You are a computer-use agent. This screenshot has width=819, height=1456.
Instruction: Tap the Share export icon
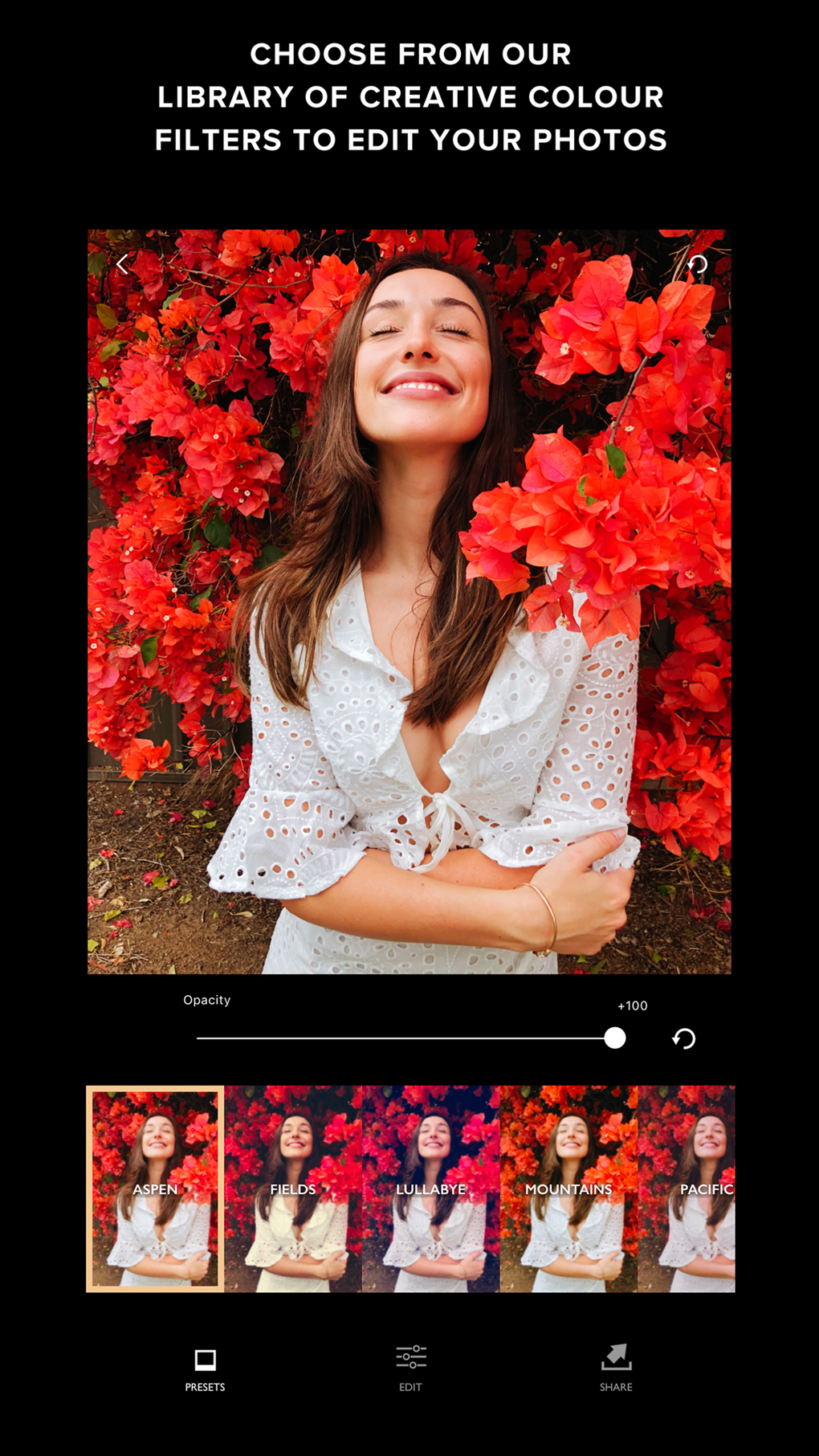coord(615,1356)
